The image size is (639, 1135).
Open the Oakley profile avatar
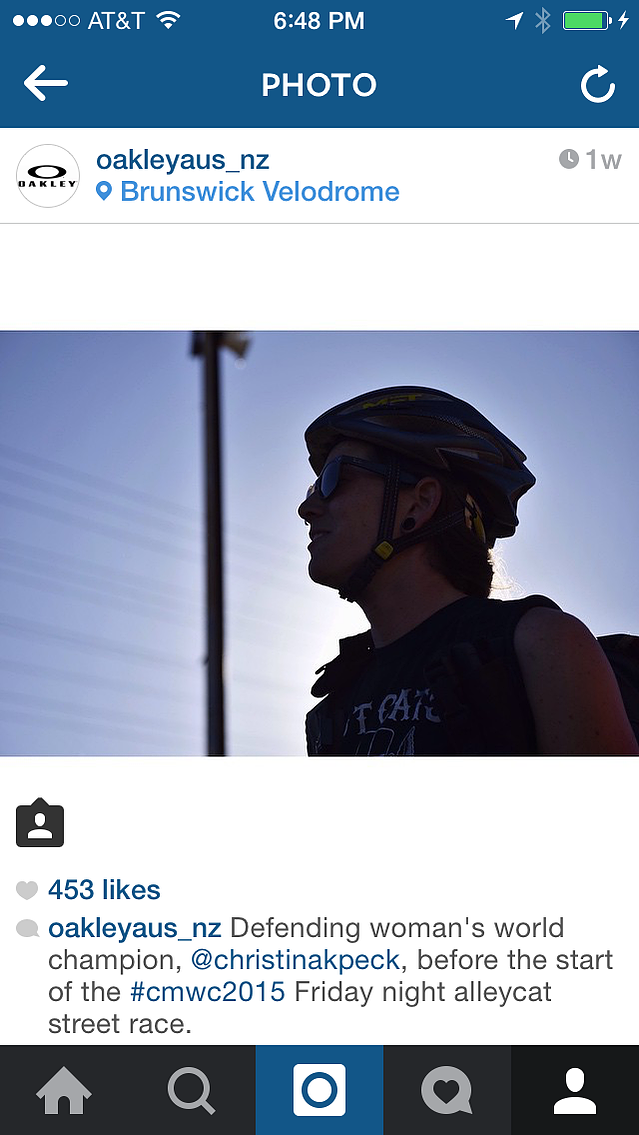[x=48, y=176]
